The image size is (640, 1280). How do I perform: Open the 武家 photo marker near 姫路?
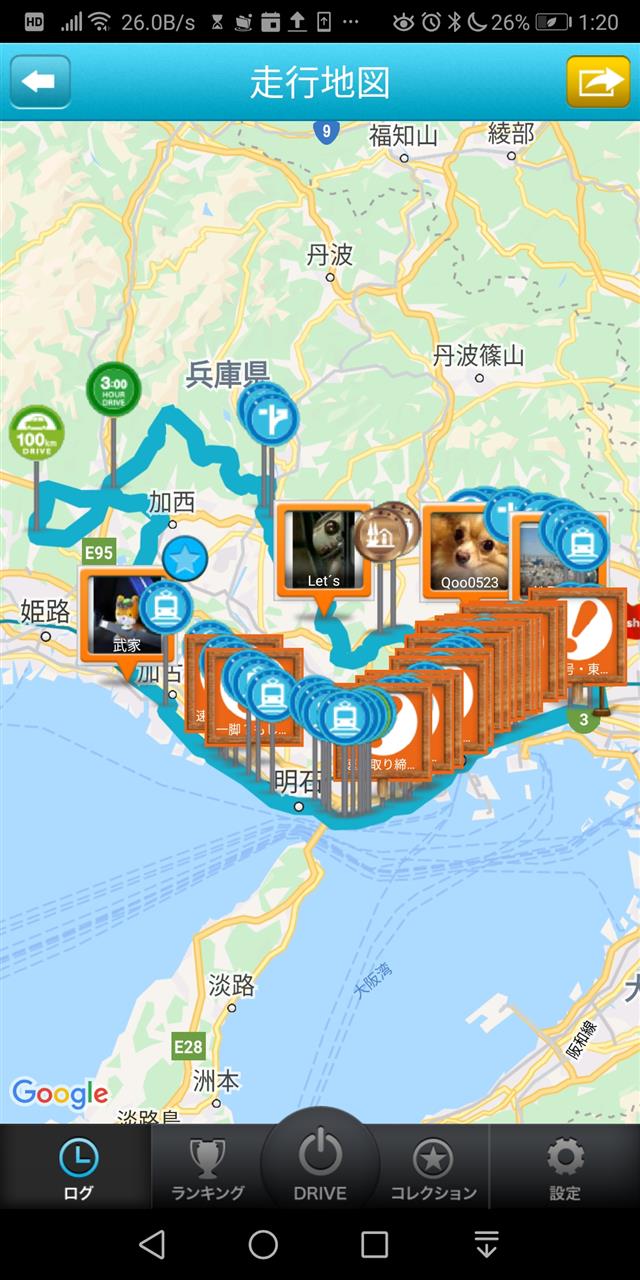126,616
